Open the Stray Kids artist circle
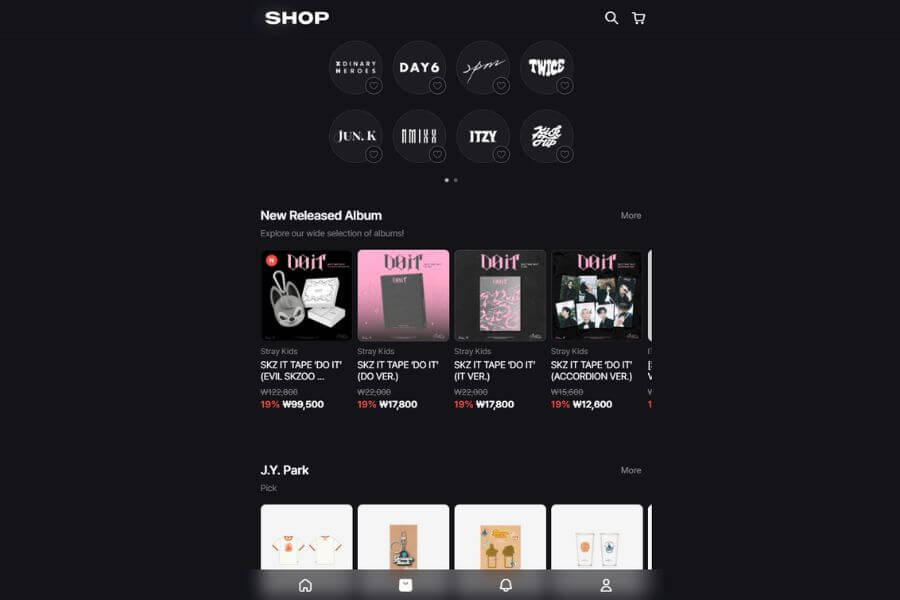900x600 pixels. 545,135
